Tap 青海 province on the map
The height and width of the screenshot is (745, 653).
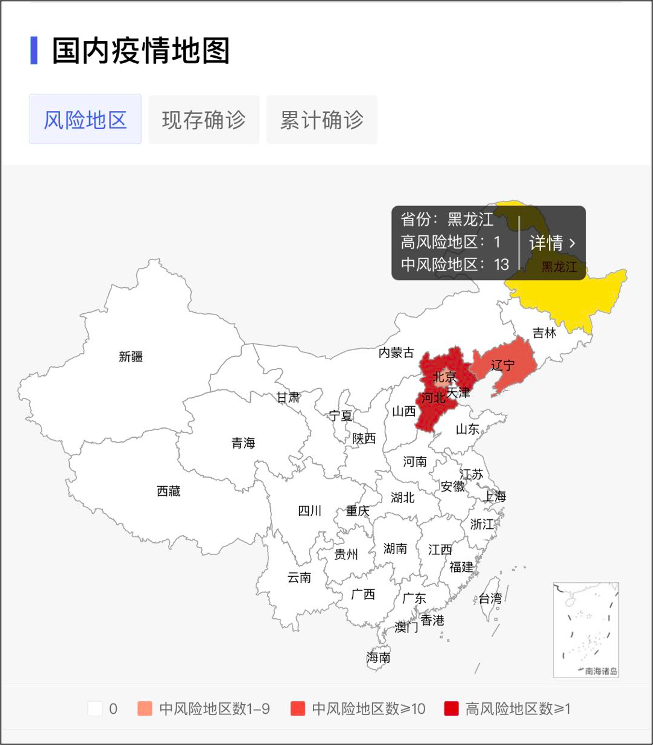(x=243, y=442)
